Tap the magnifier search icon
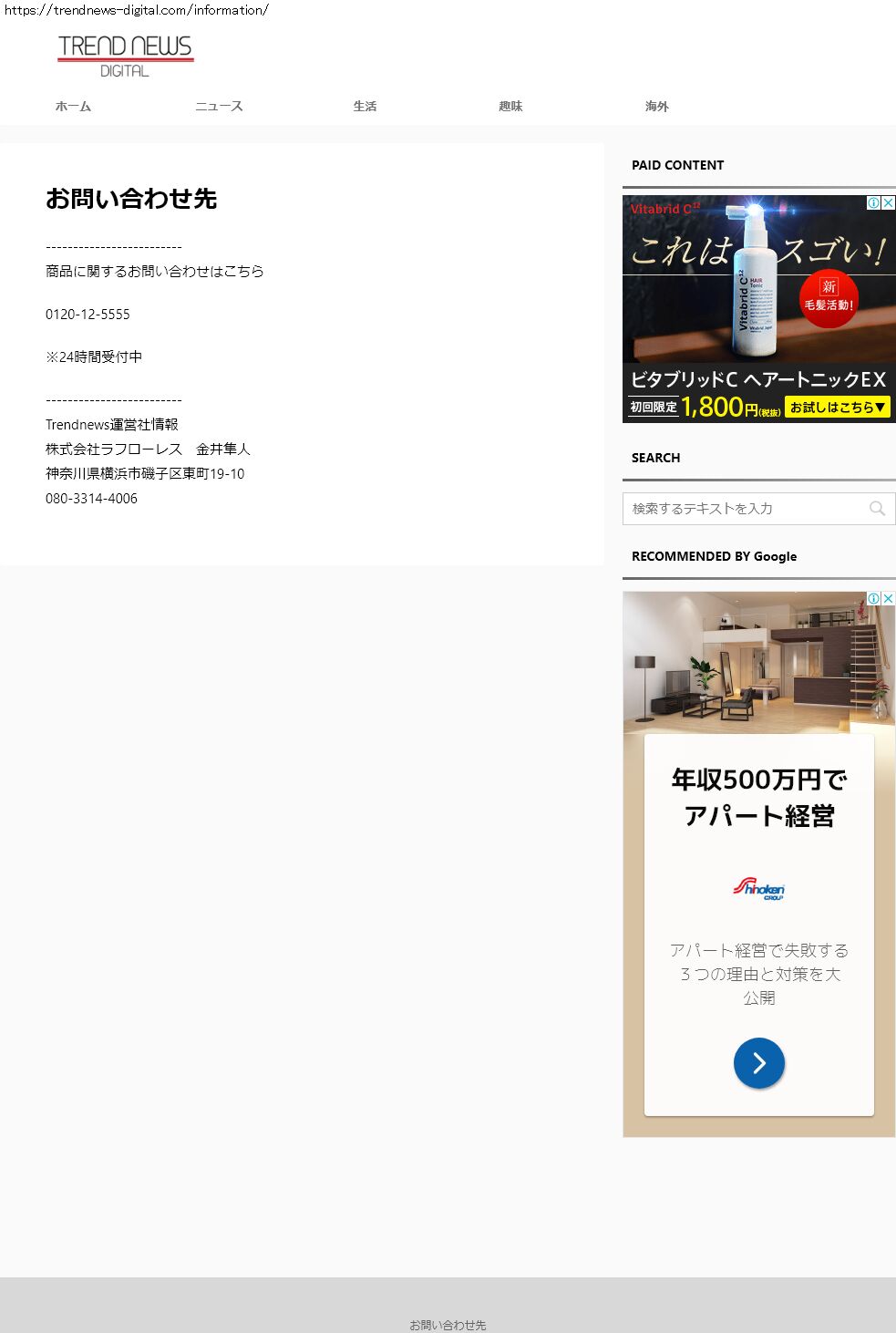Viewport: 896px width, 1333px height. click(877, 509)
